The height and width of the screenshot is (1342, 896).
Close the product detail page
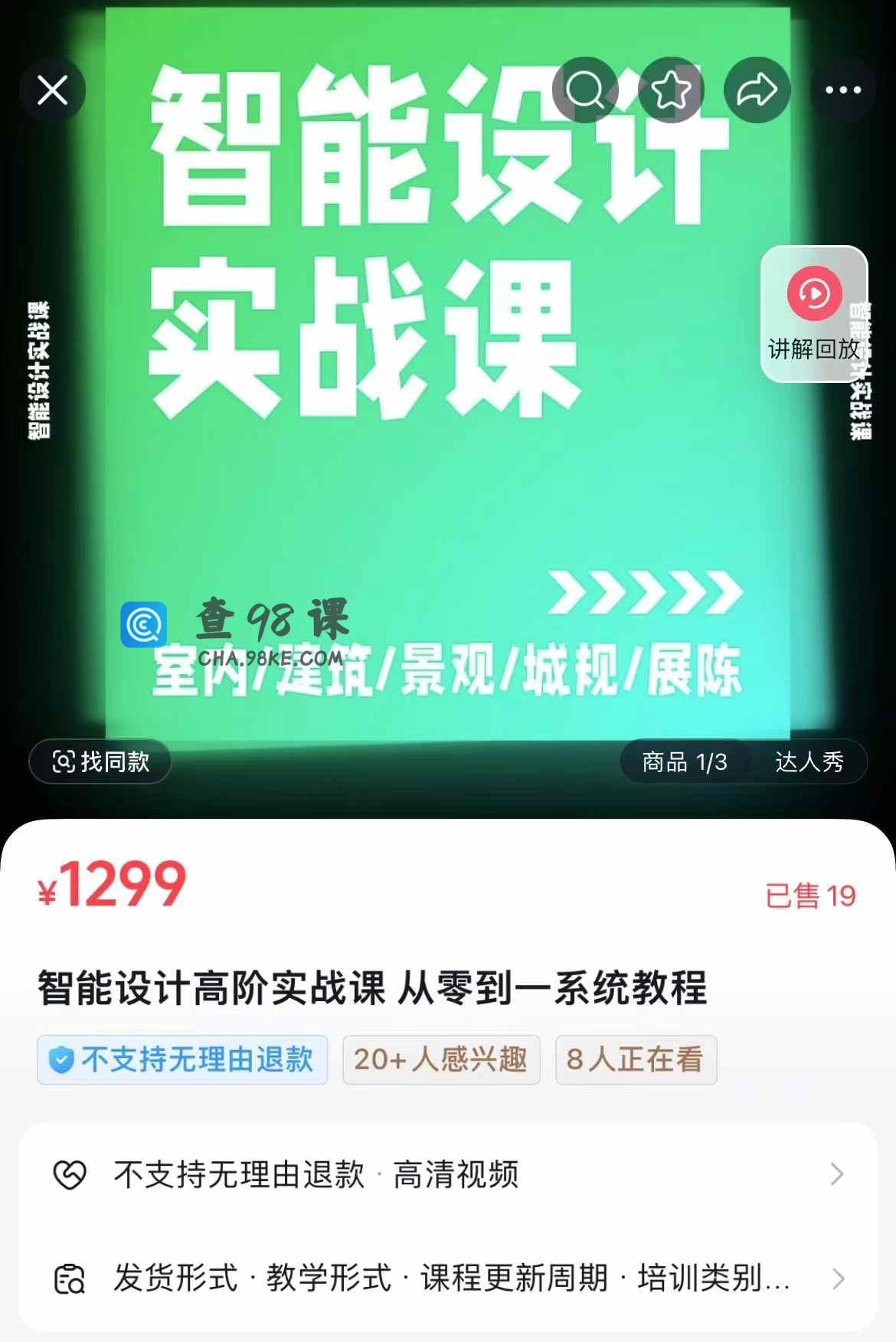click(52, 90)
